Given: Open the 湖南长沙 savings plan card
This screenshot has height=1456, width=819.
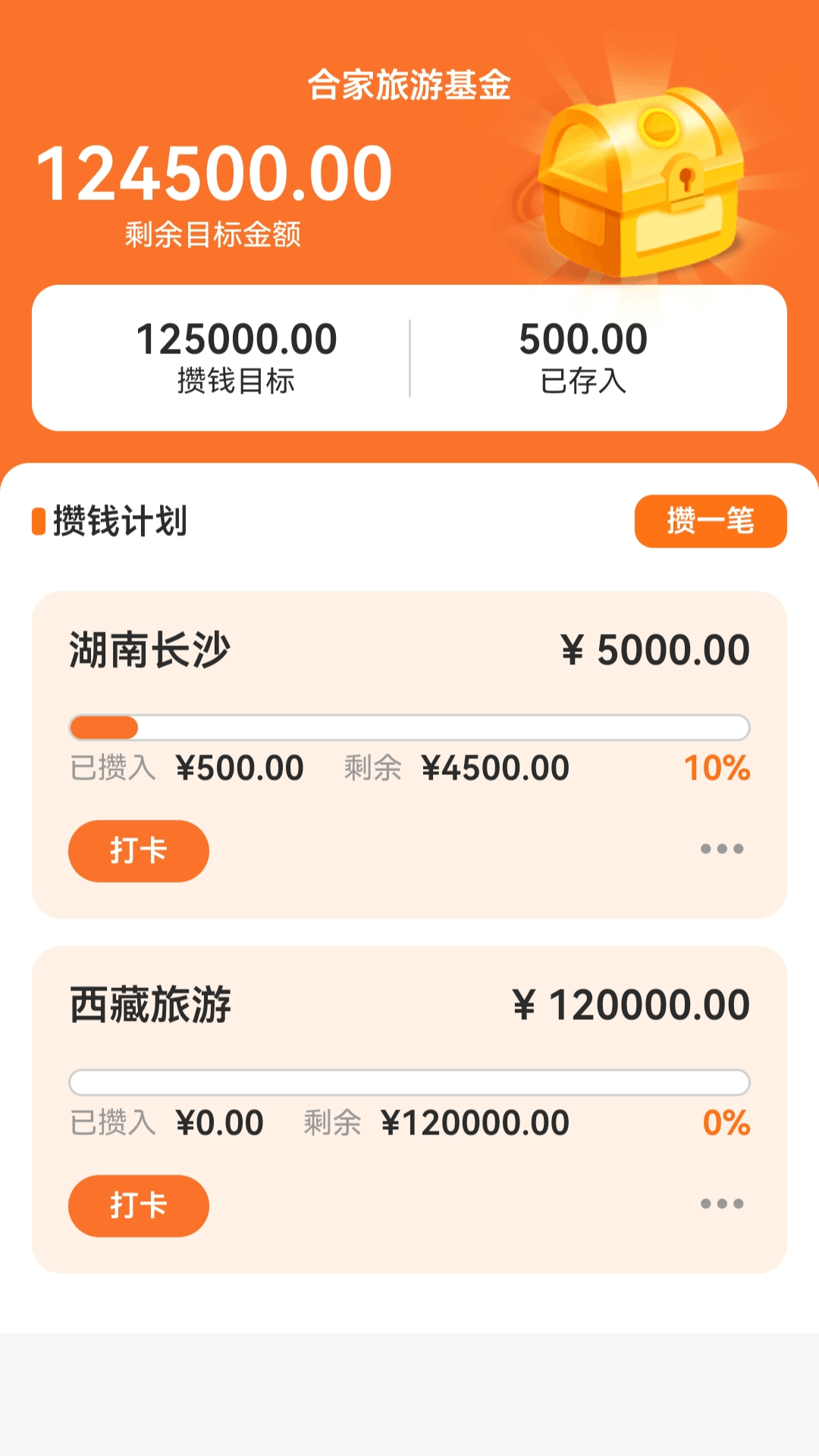Looking at the screenshot, I should (x=409, y=755).
